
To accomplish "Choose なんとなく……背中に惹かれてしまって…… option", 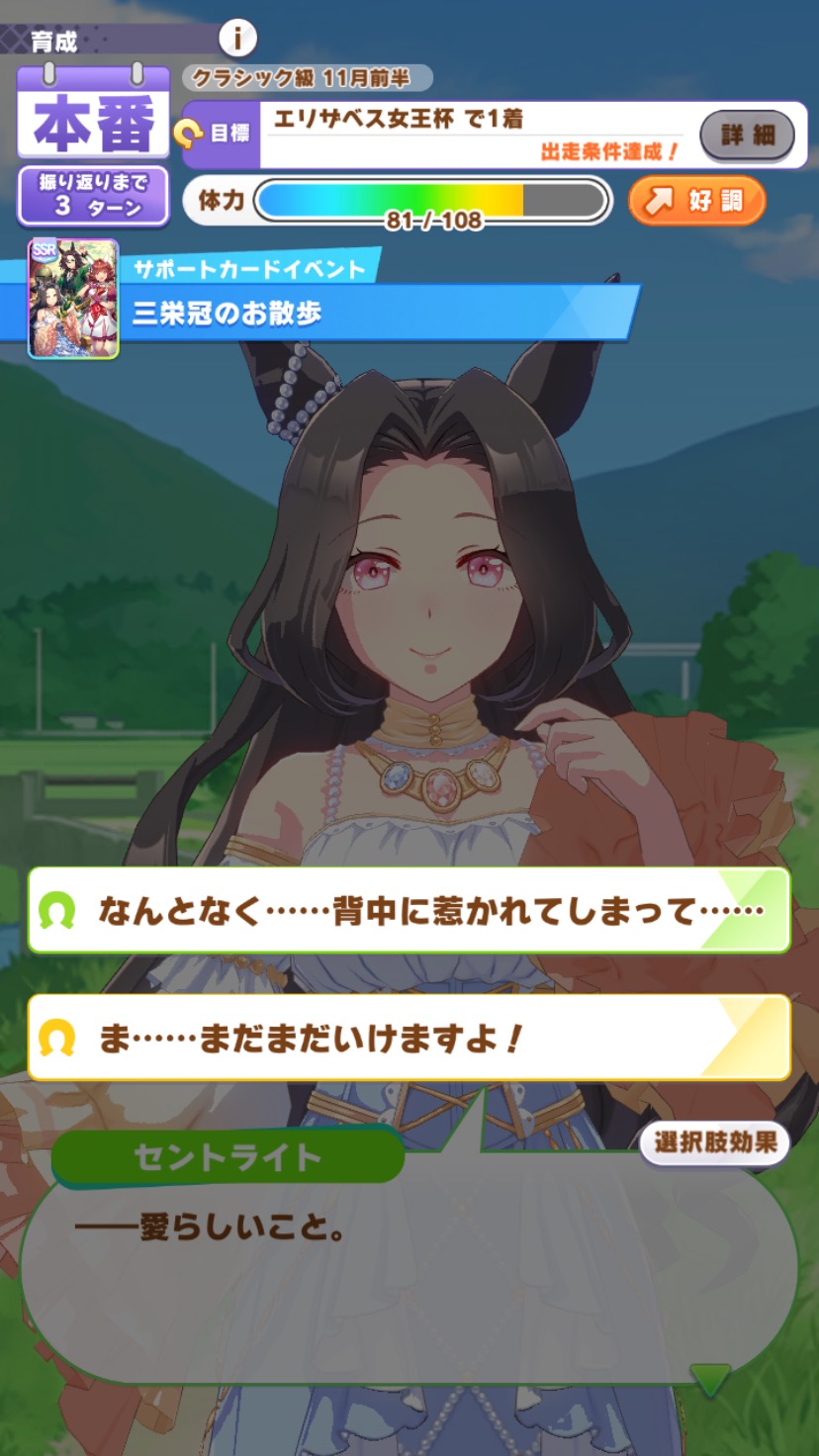I will point(409,910).
